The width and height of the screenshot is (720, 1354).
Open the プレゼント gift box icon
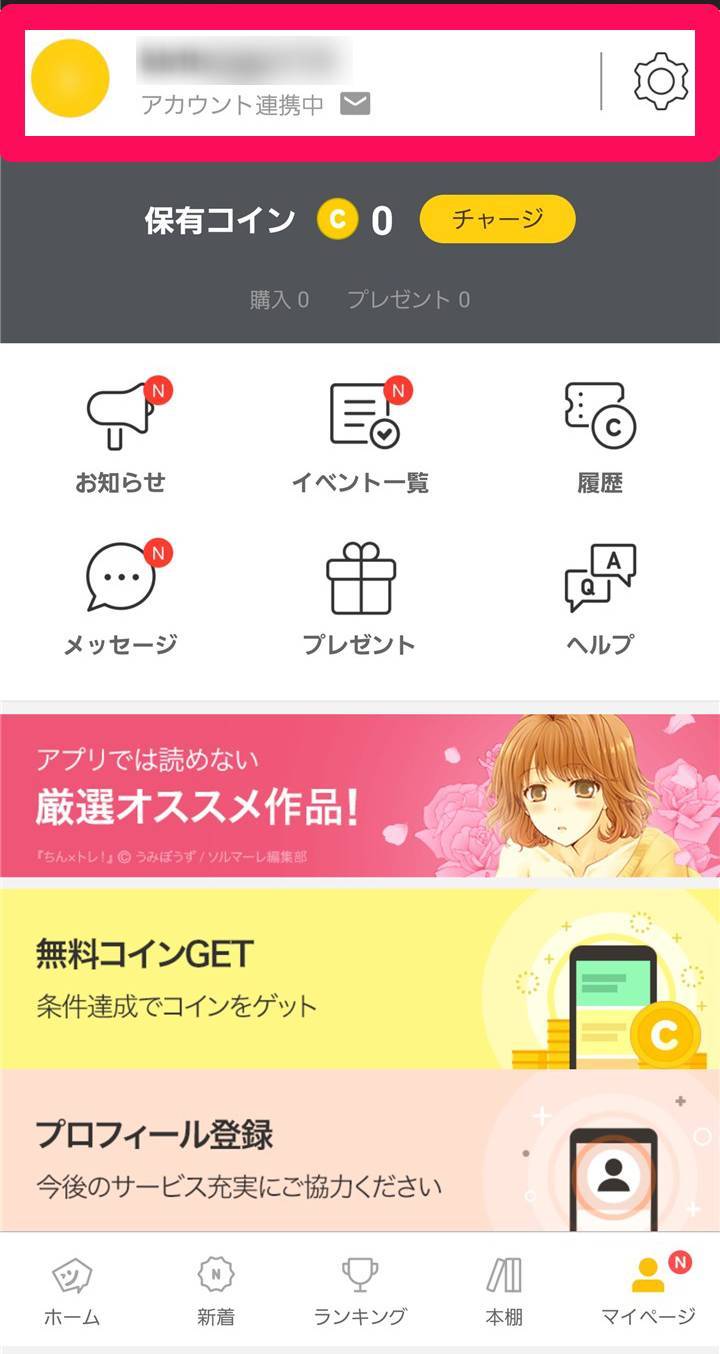point(362,577)
